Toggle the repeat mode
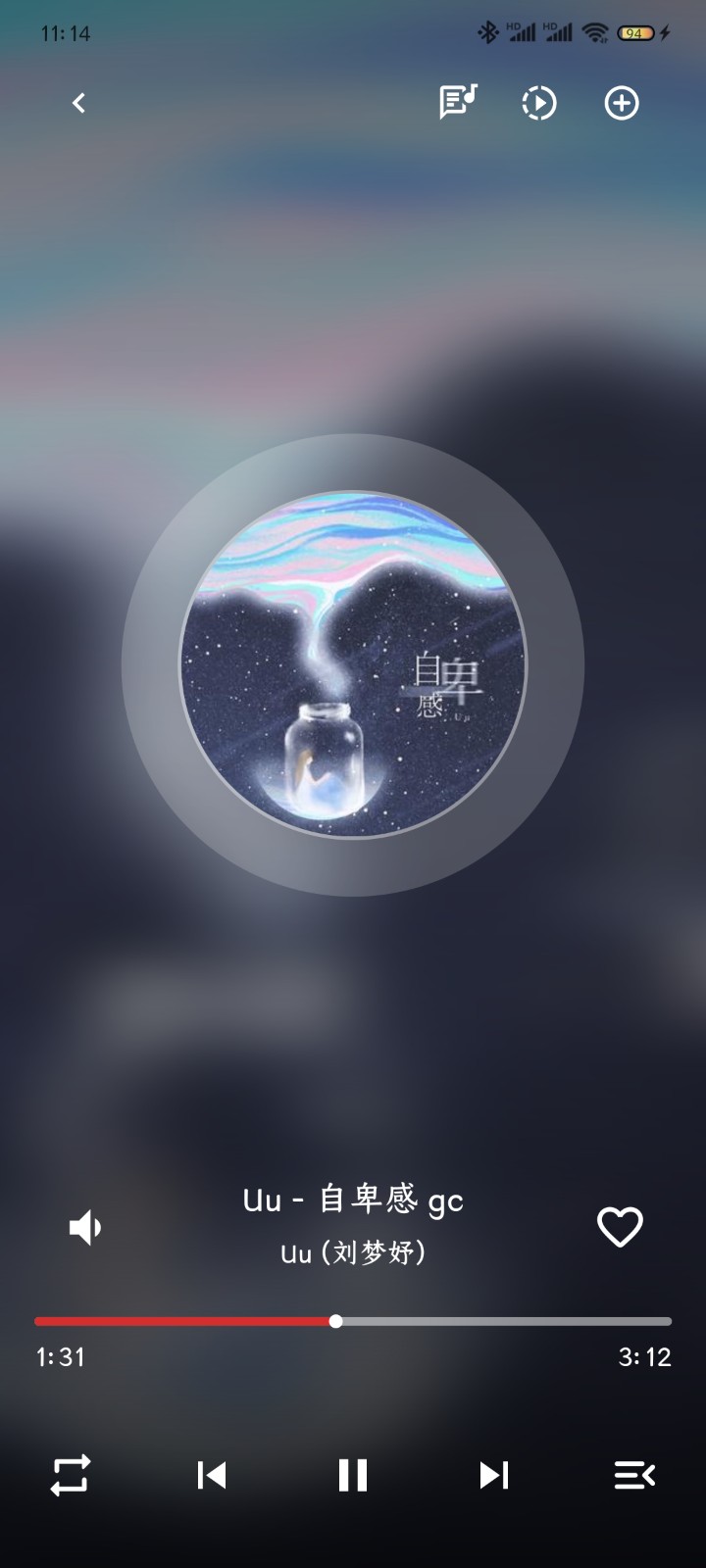706x1568 pixels. (x=71, y=1475)
